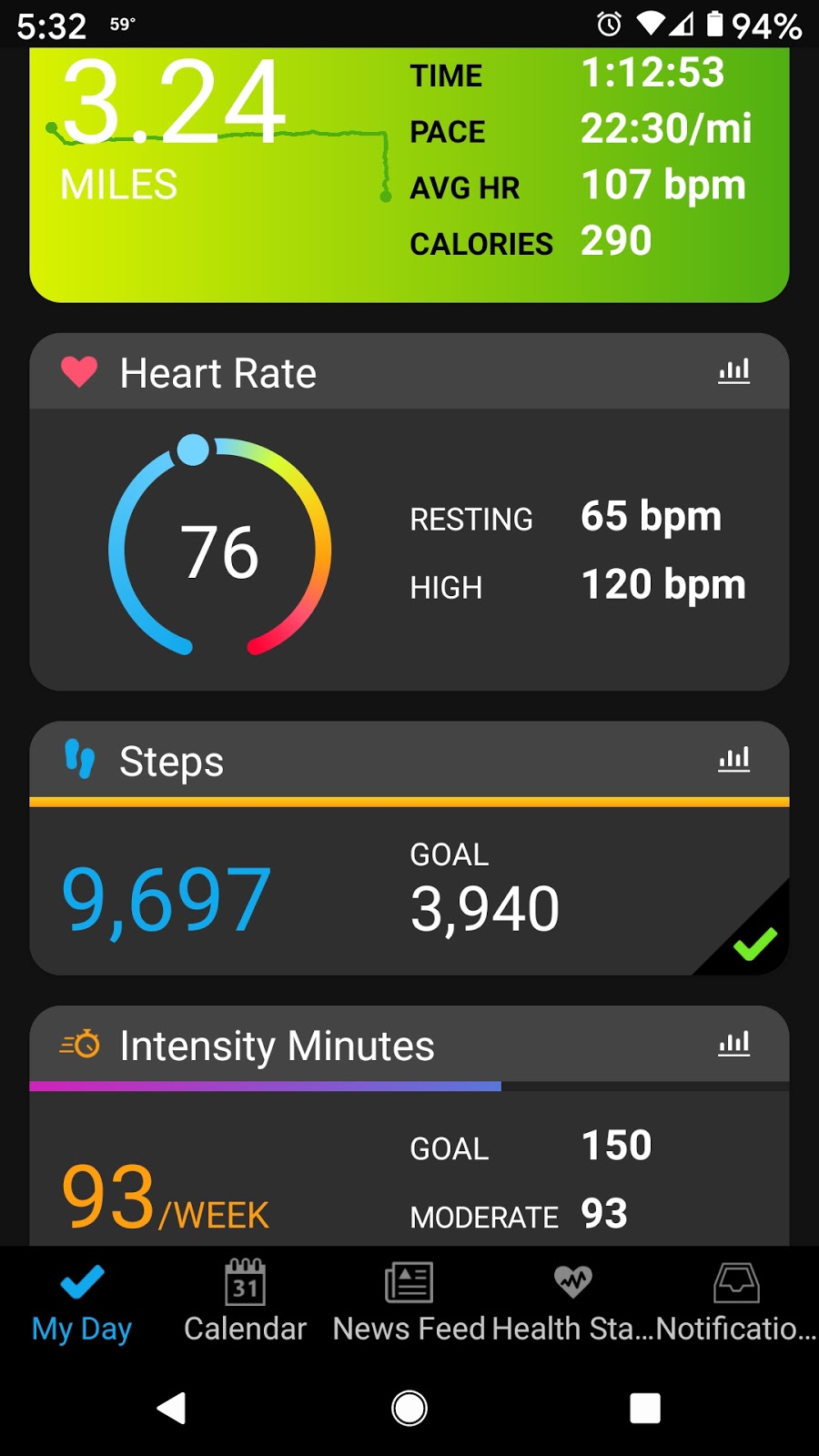This screenshot has height=1456, width=819.
Task: Open the Heart Rate card details
Action: pyautogui.click(x=409, y=548)
